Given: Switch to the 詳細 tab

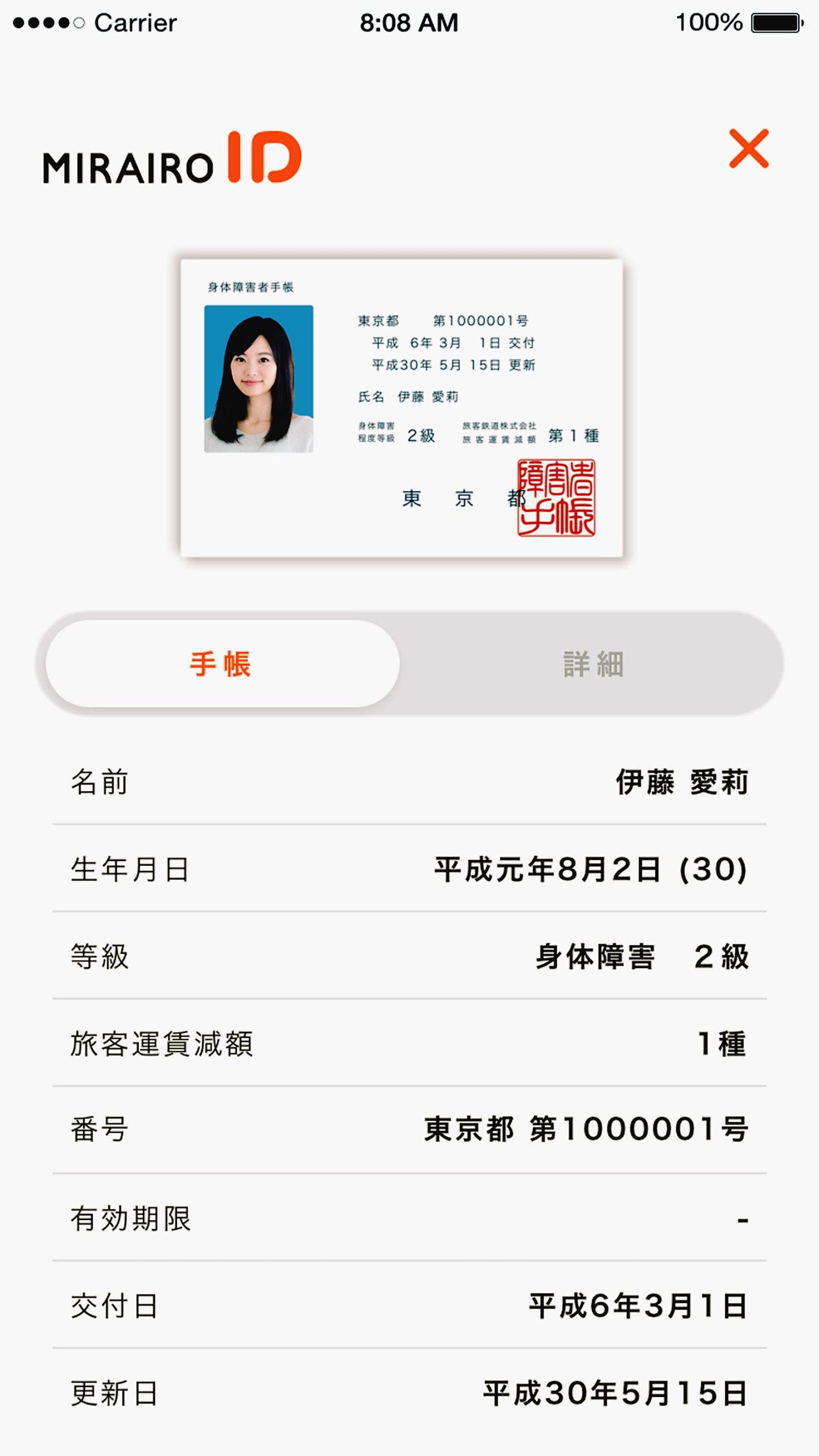Looking at the screenshot, I should pos(593,664).
